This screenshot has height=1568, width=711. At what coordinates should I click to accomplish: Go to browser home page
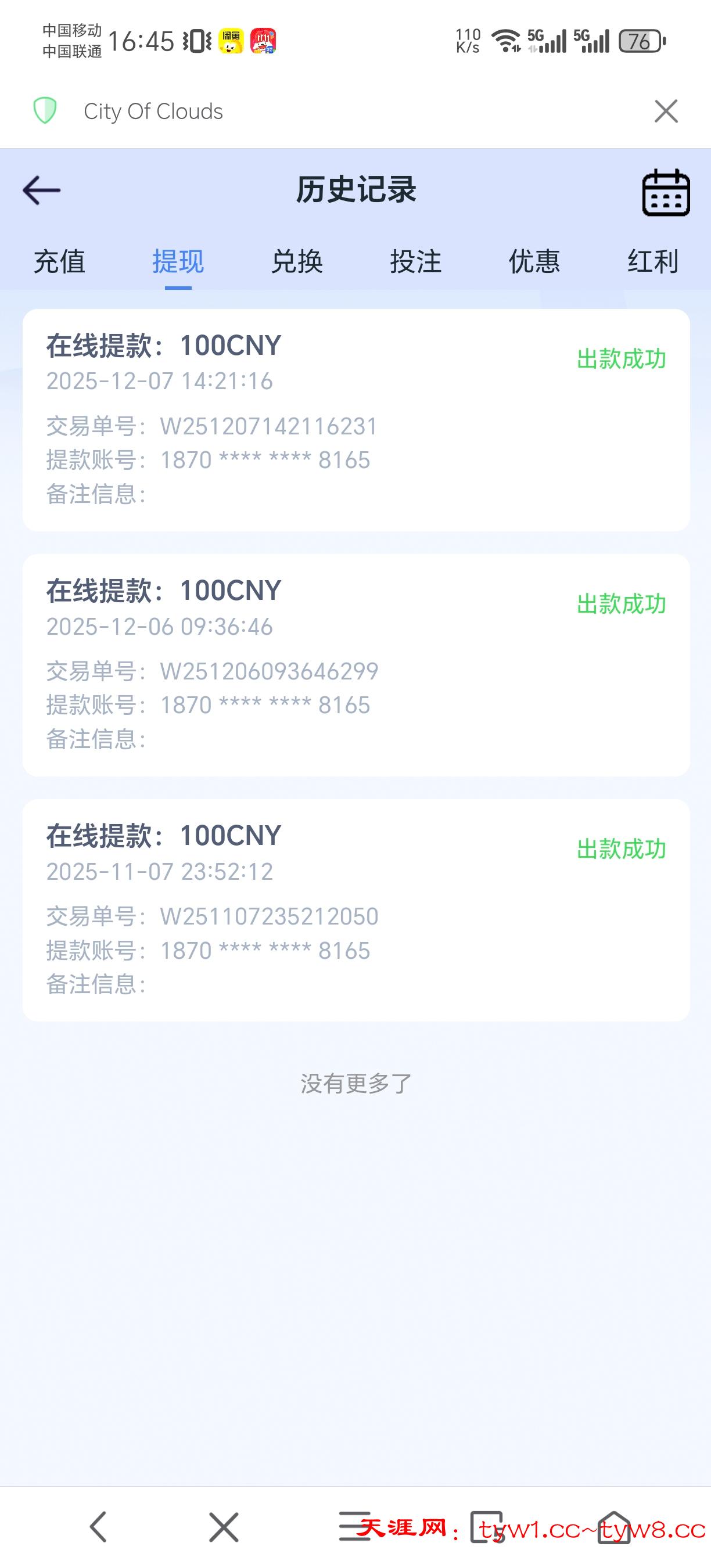coord(613,1527)
